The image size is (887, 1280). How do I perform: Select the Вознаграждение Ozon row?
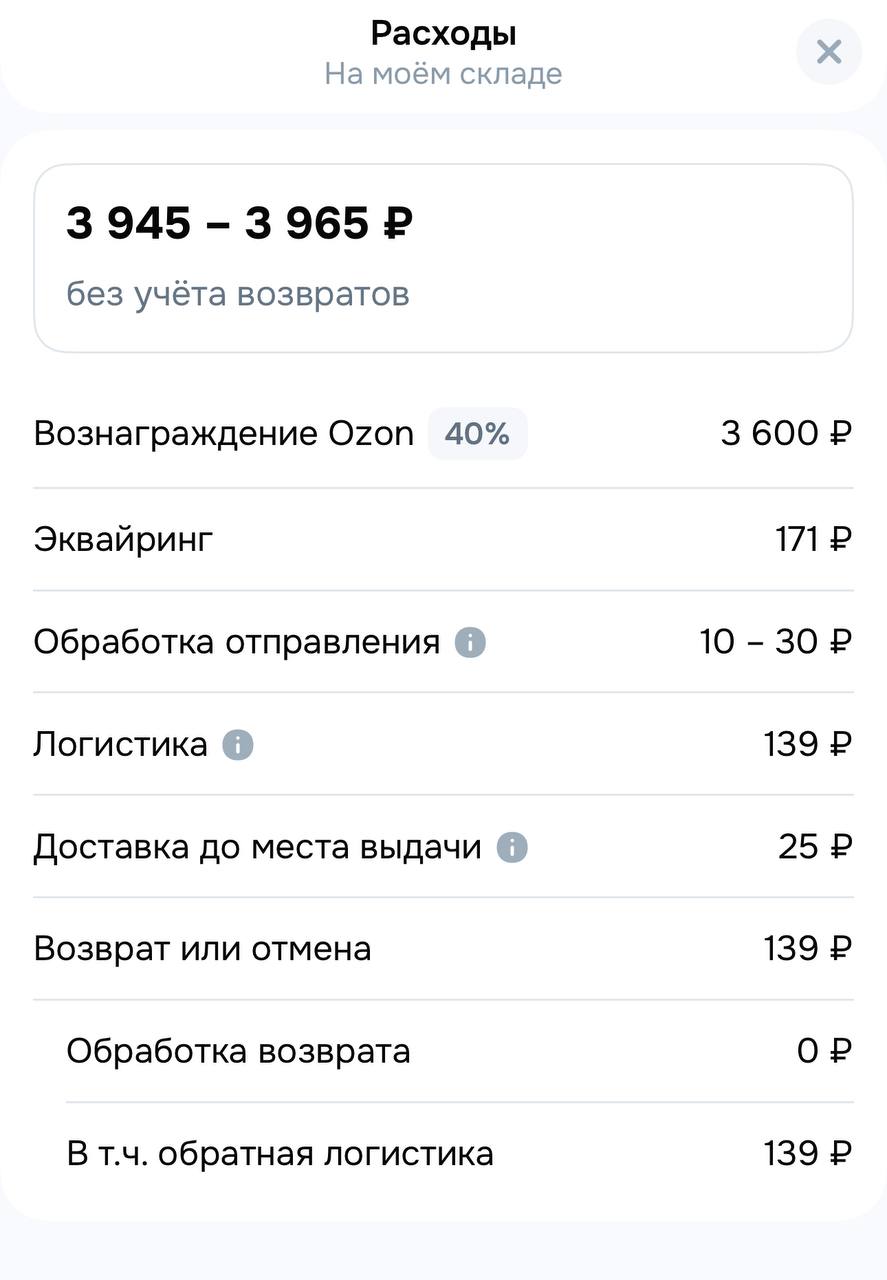click(224, 433)
